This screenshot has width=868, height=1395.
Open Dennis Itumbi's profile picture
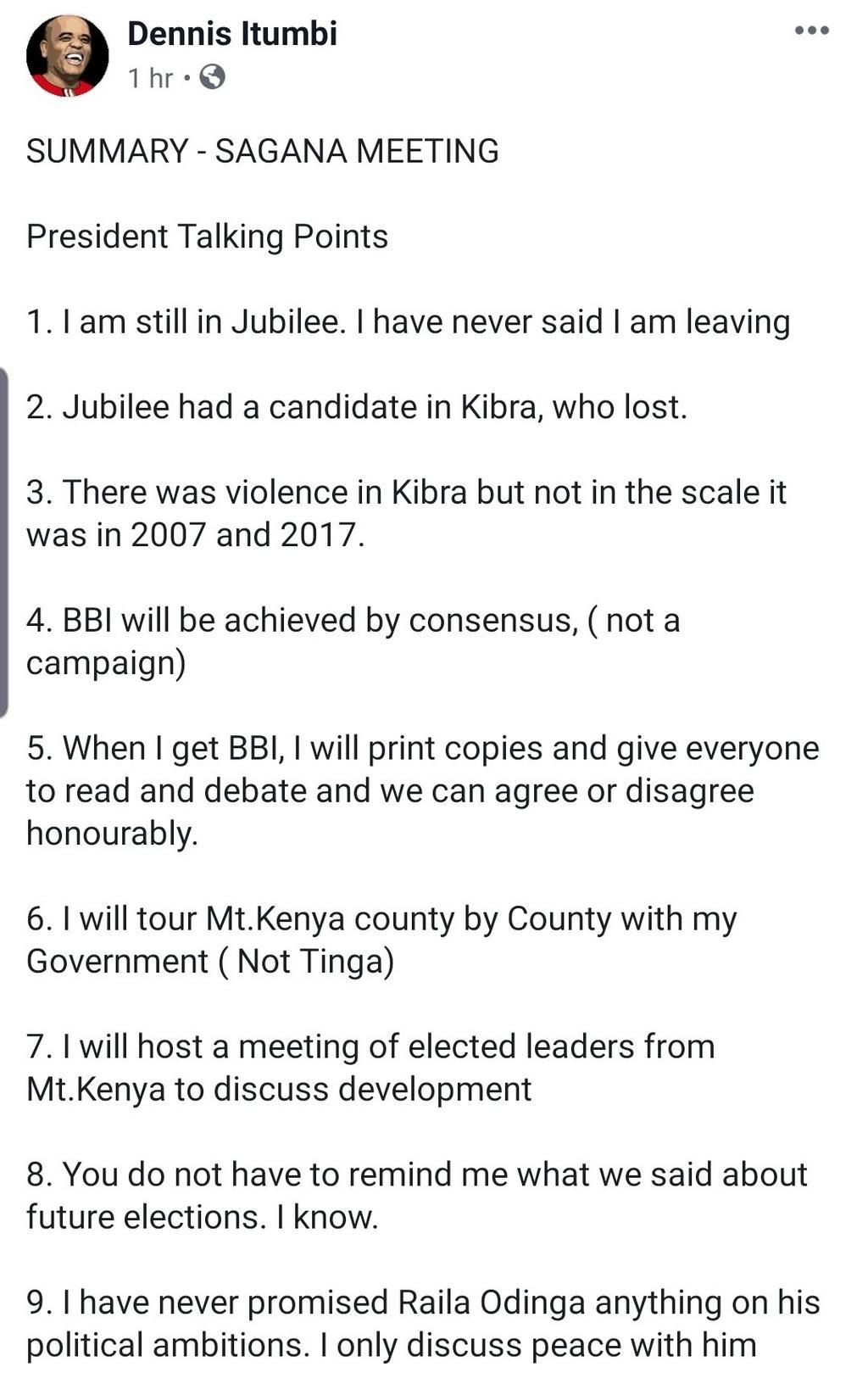(67, 55)
